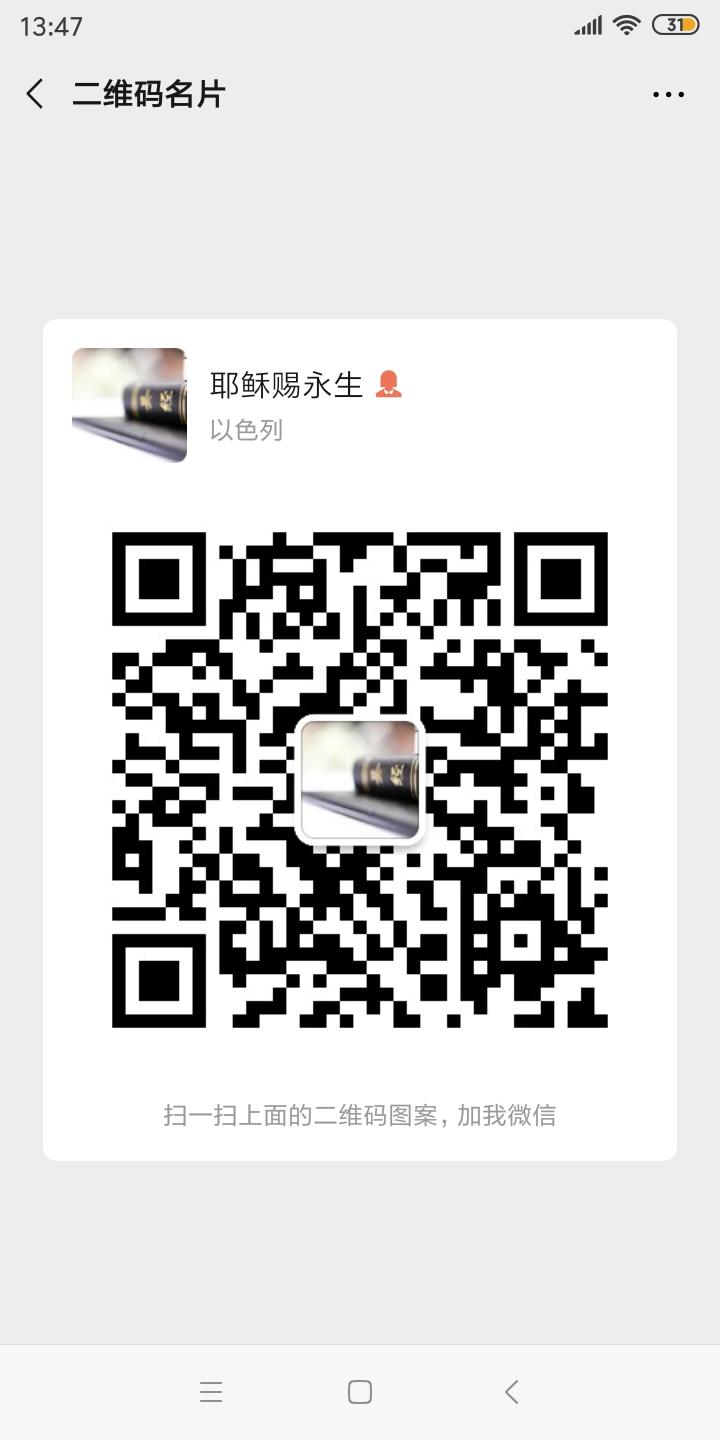This screenshot has height=1440, width=720.
Task: Tap the nickname 耶稣赐永生
Action: (x=288, y=384)
